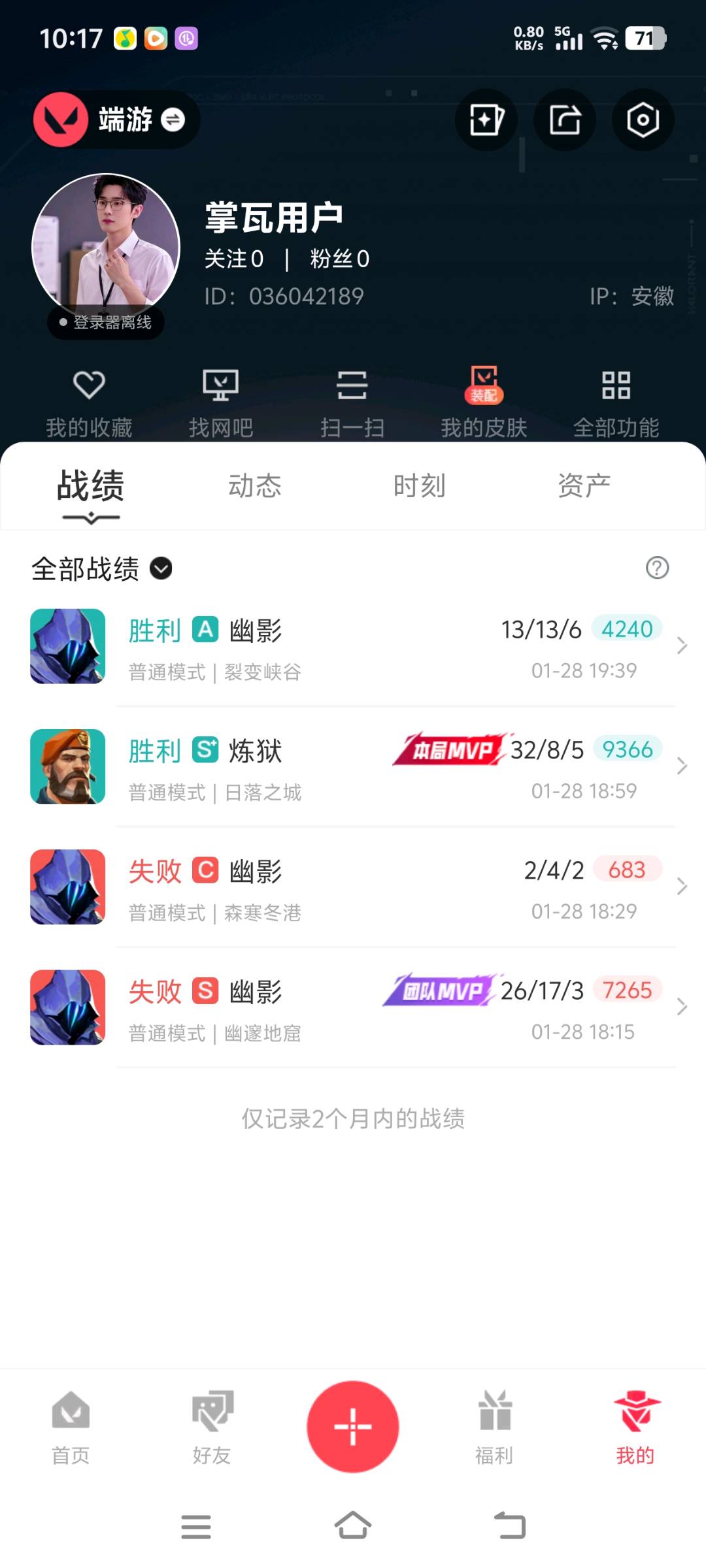Go to the 福利 tab
This screenshot has width=706, height=1568.
[494, 1428]
